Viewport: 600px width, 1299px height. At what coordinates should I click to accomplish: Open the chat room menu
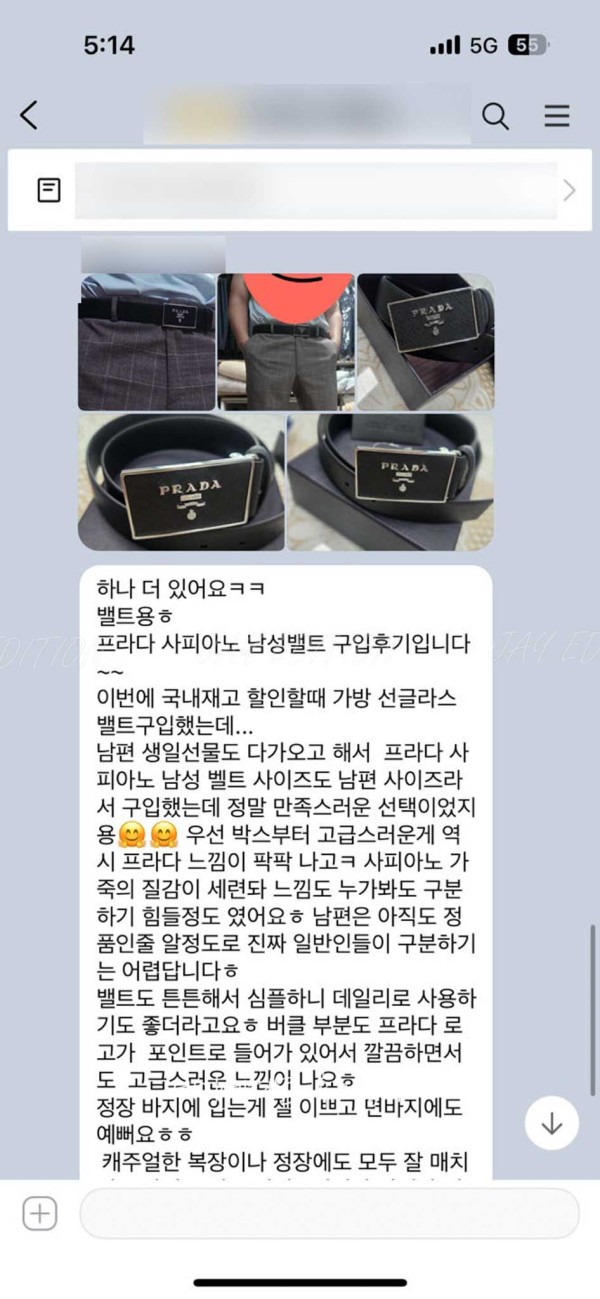pyautogui.click(x=556, y=116)
